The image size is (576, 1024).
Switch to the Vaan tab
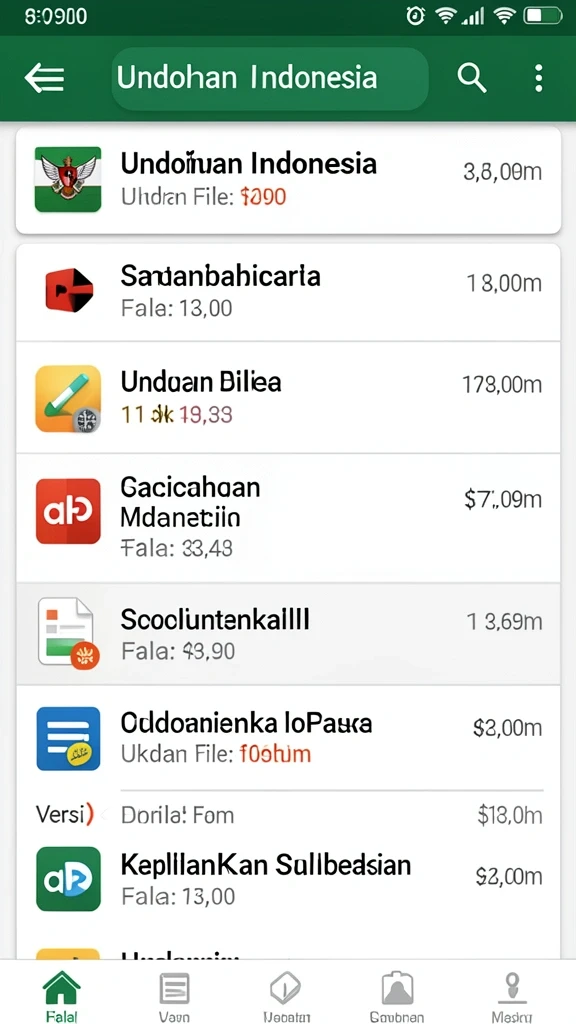(174, 993)
